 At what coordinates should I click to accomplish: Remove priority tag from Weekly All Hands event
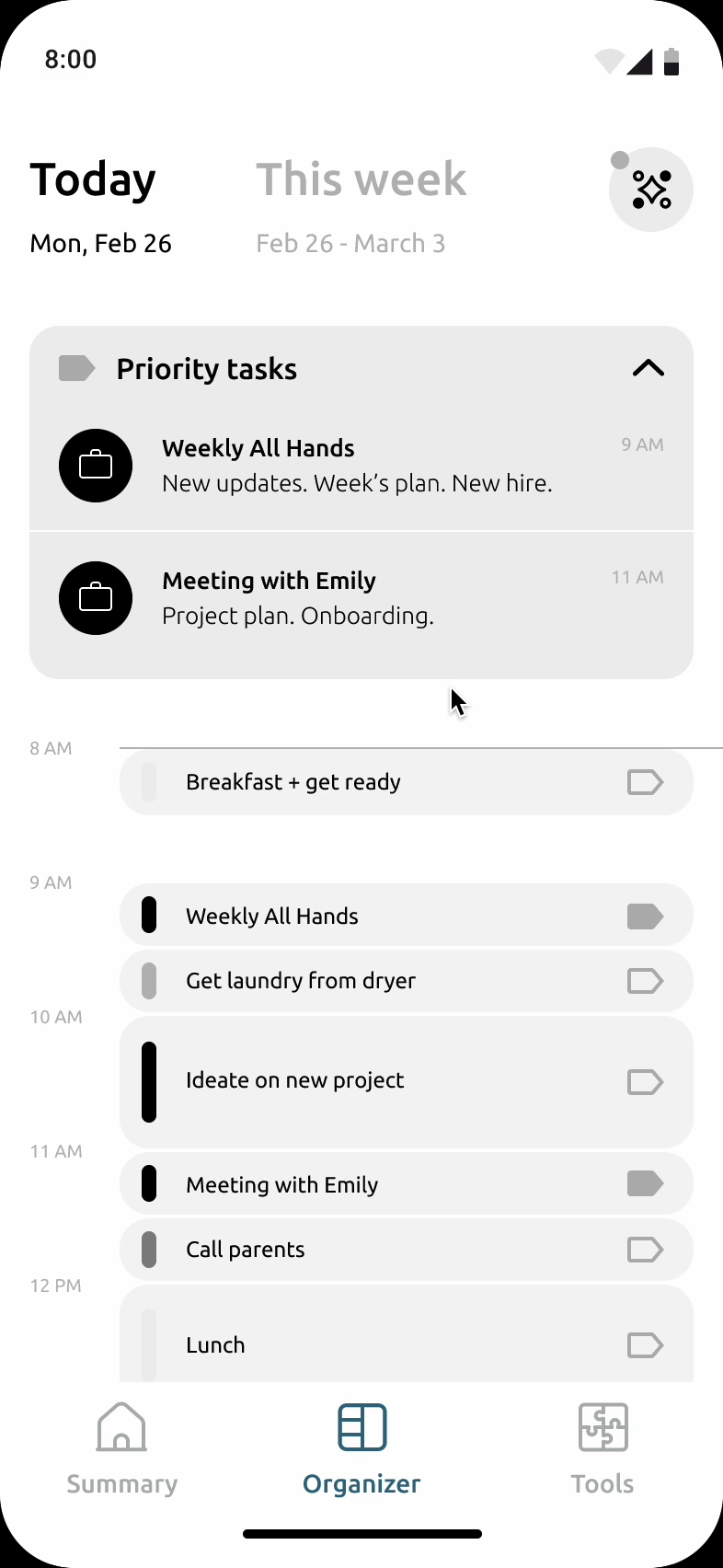tap(645, 917)
